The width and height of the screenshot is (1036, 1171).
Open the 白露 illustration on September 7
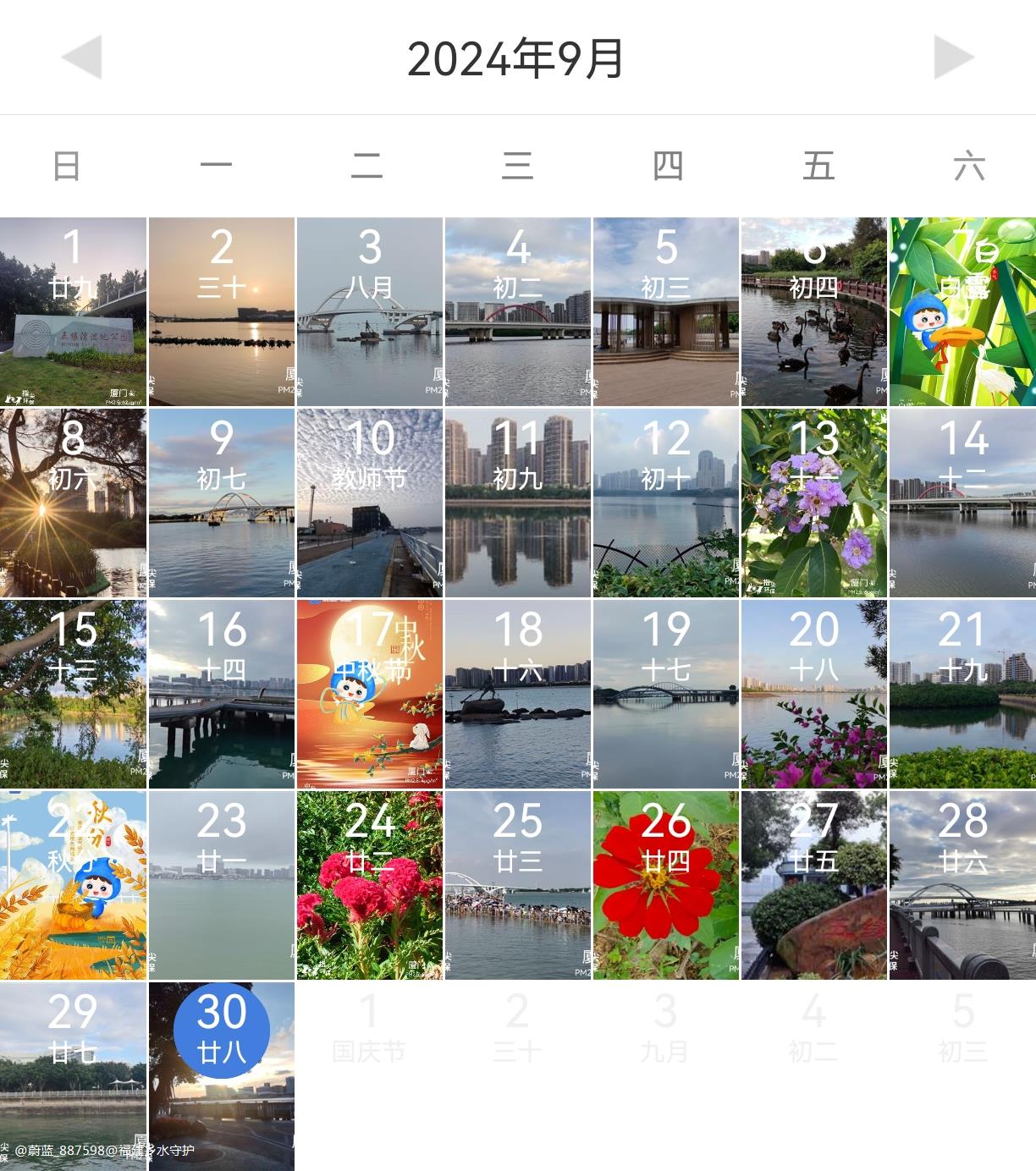(x=962, y=312)
